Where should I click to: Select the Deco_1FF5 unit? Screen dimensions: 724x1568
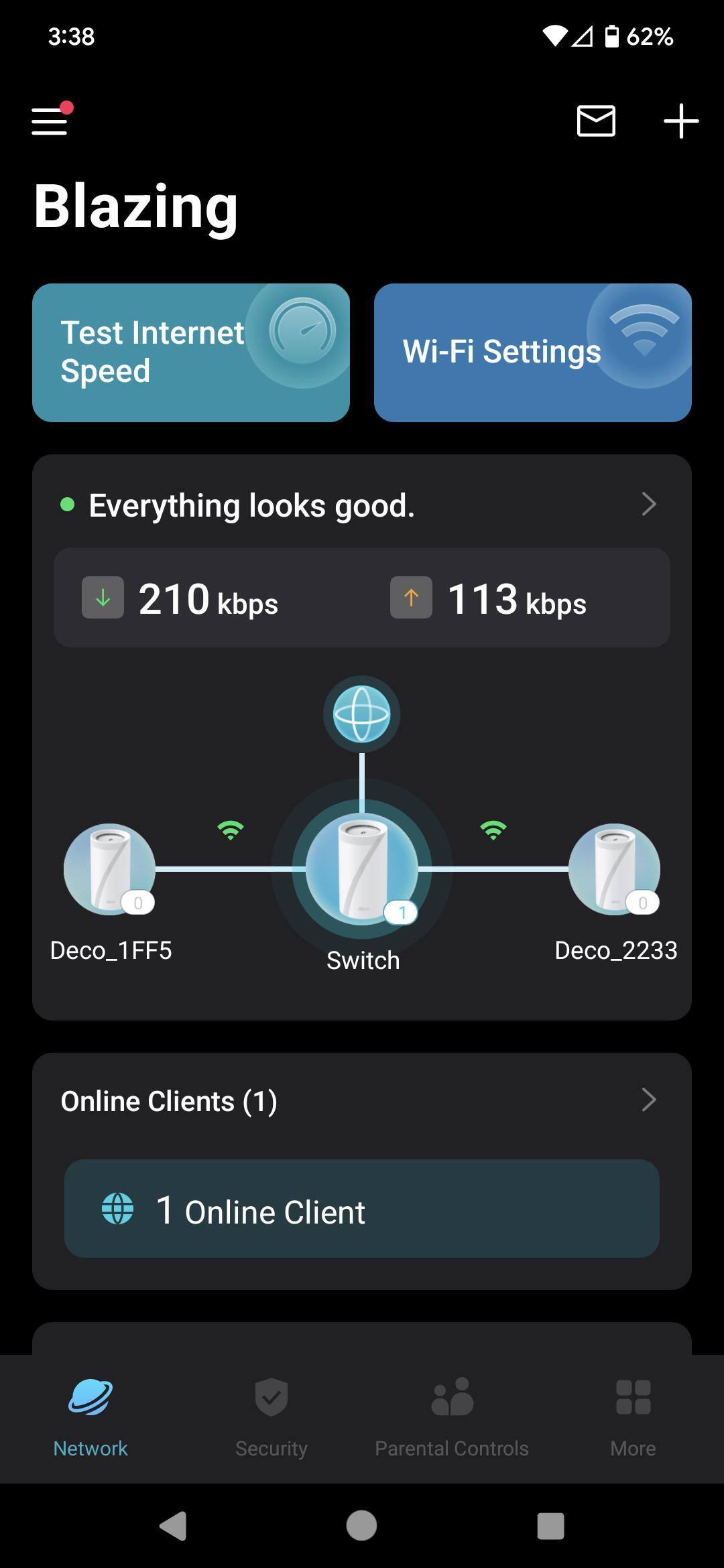click(x=109, y=869)
